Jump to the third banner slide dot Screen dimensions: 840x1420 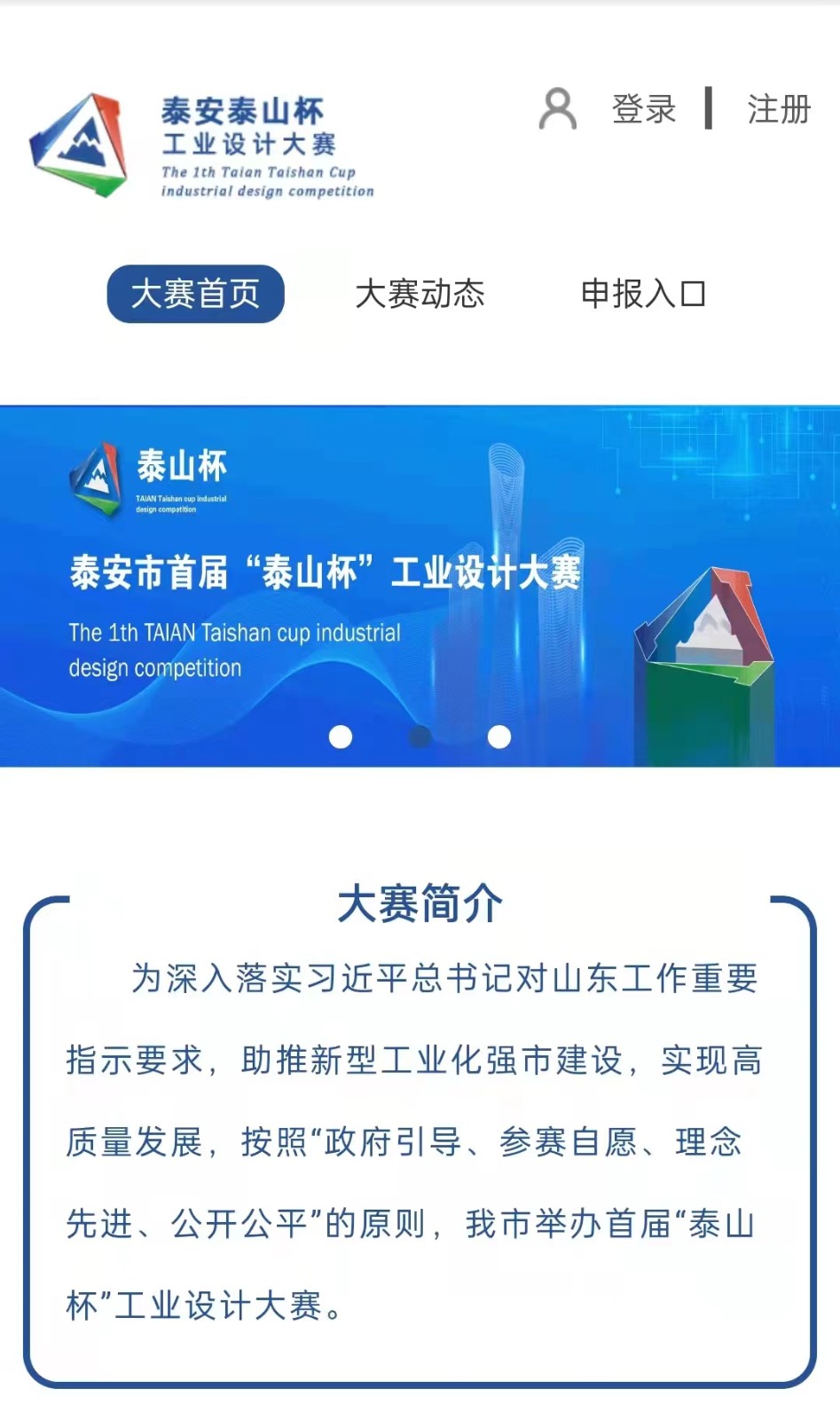point(499,737)
